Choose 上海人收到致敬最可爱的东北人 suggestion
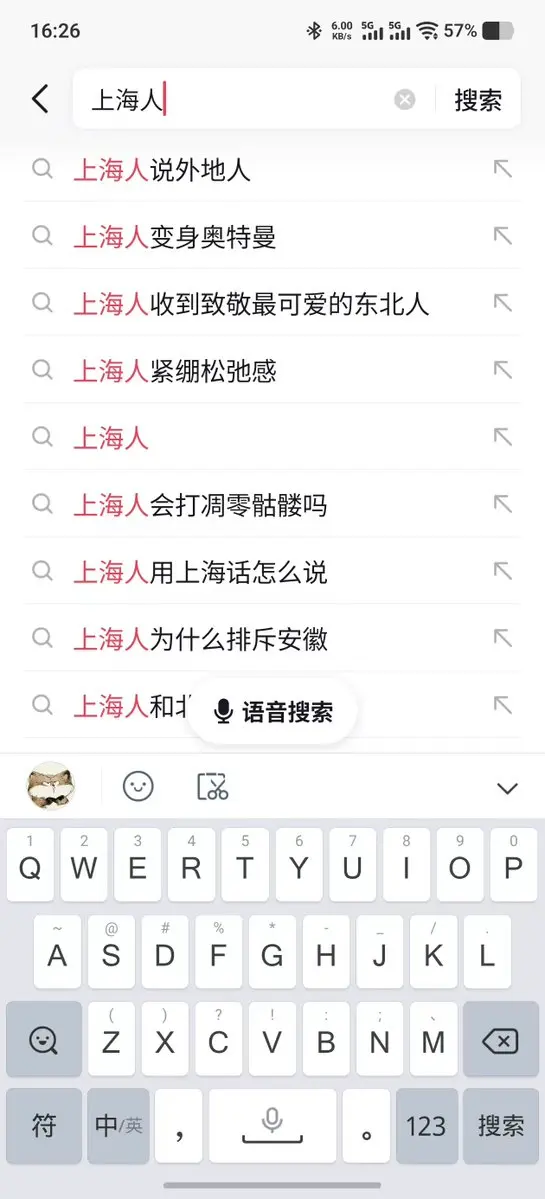545x1199 pixels. pyautogui.click(x=272, y=303)
